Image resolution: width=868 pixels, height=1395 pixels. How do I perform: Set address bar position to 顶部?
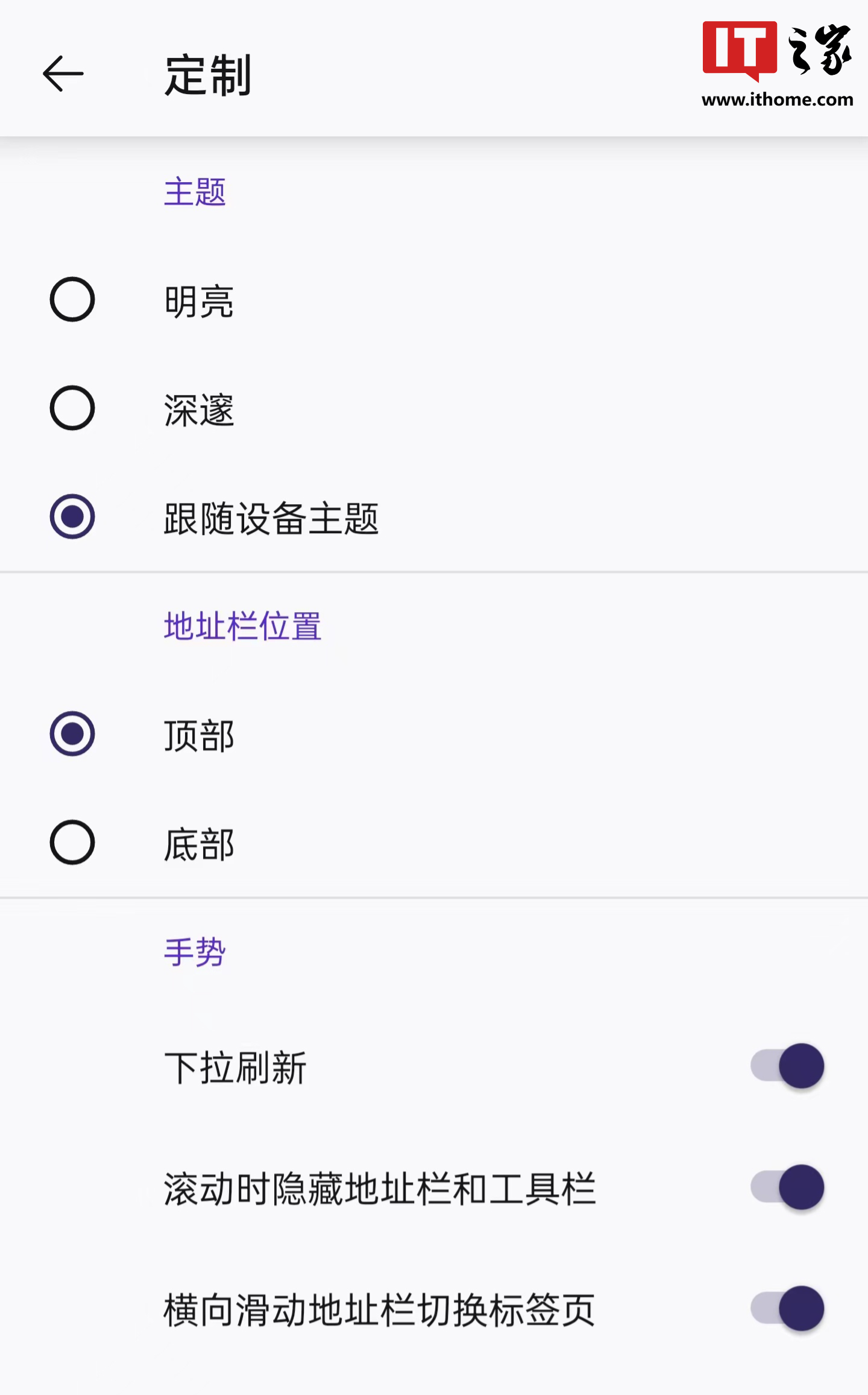tap(72, 734)
